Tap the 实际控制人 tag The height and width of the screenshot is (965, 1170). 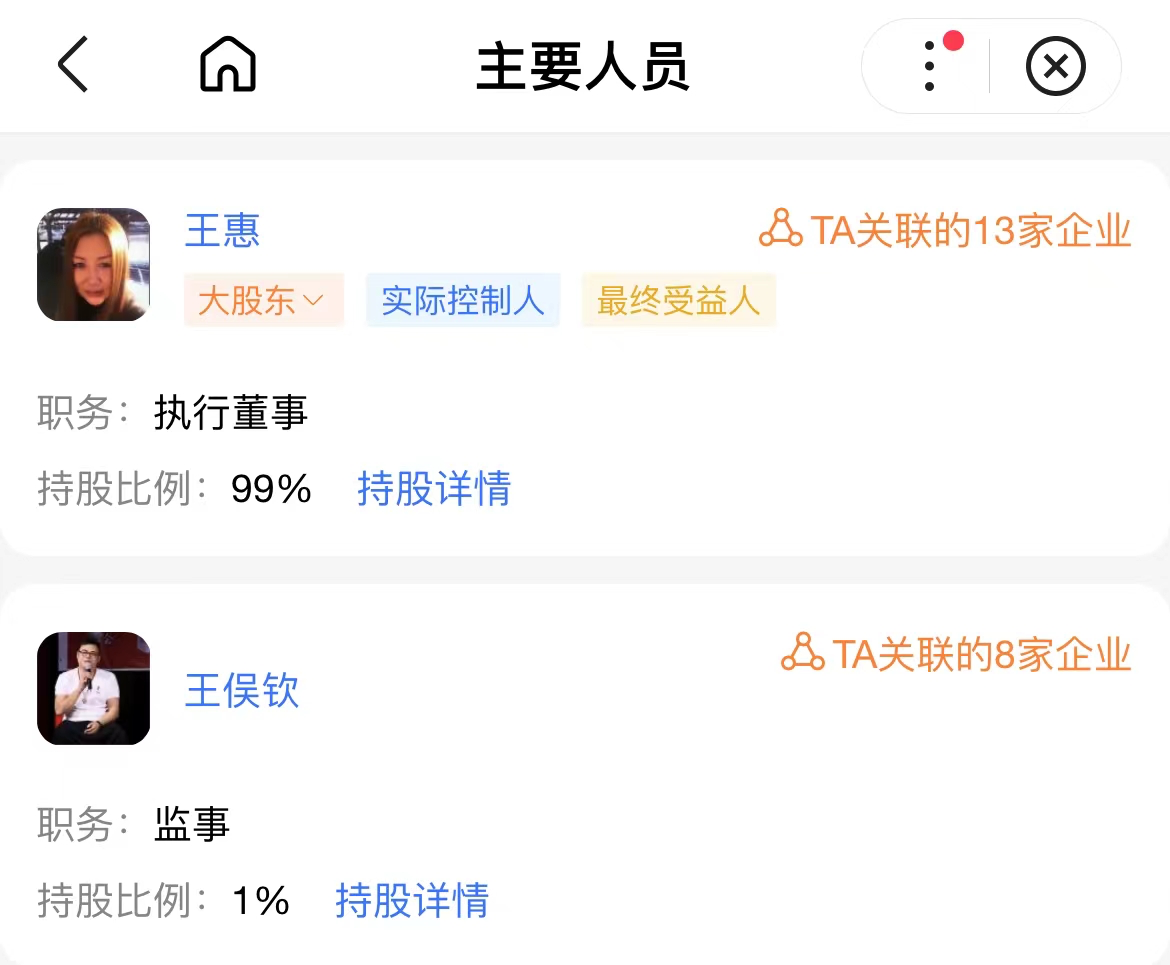pyautogui.click(x=462, y=300)
